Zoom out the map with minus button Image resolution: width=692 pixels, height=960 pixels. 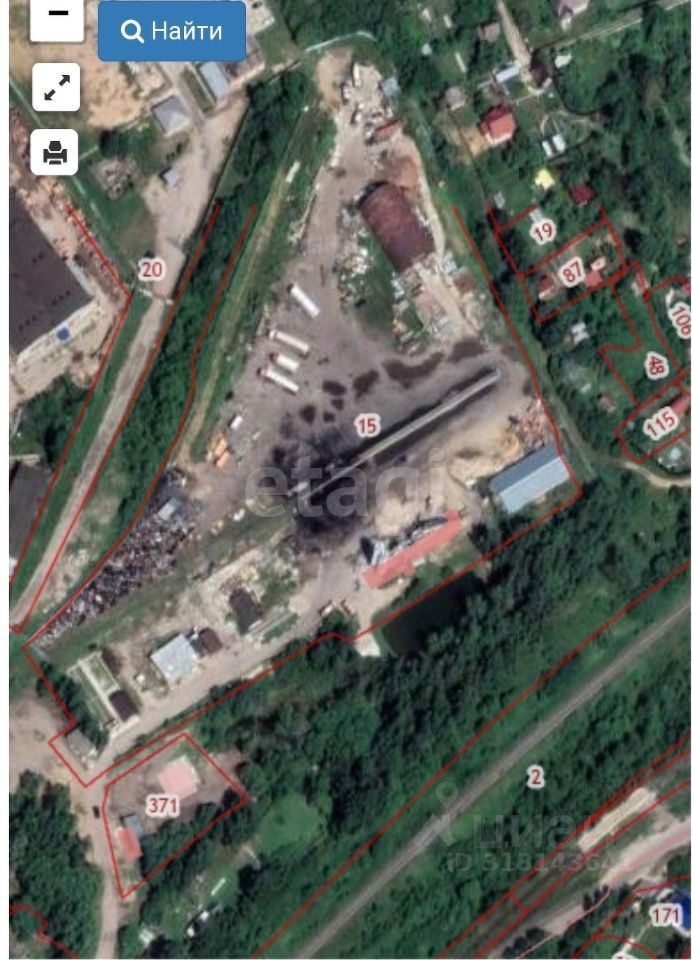[x=56, y=15]
